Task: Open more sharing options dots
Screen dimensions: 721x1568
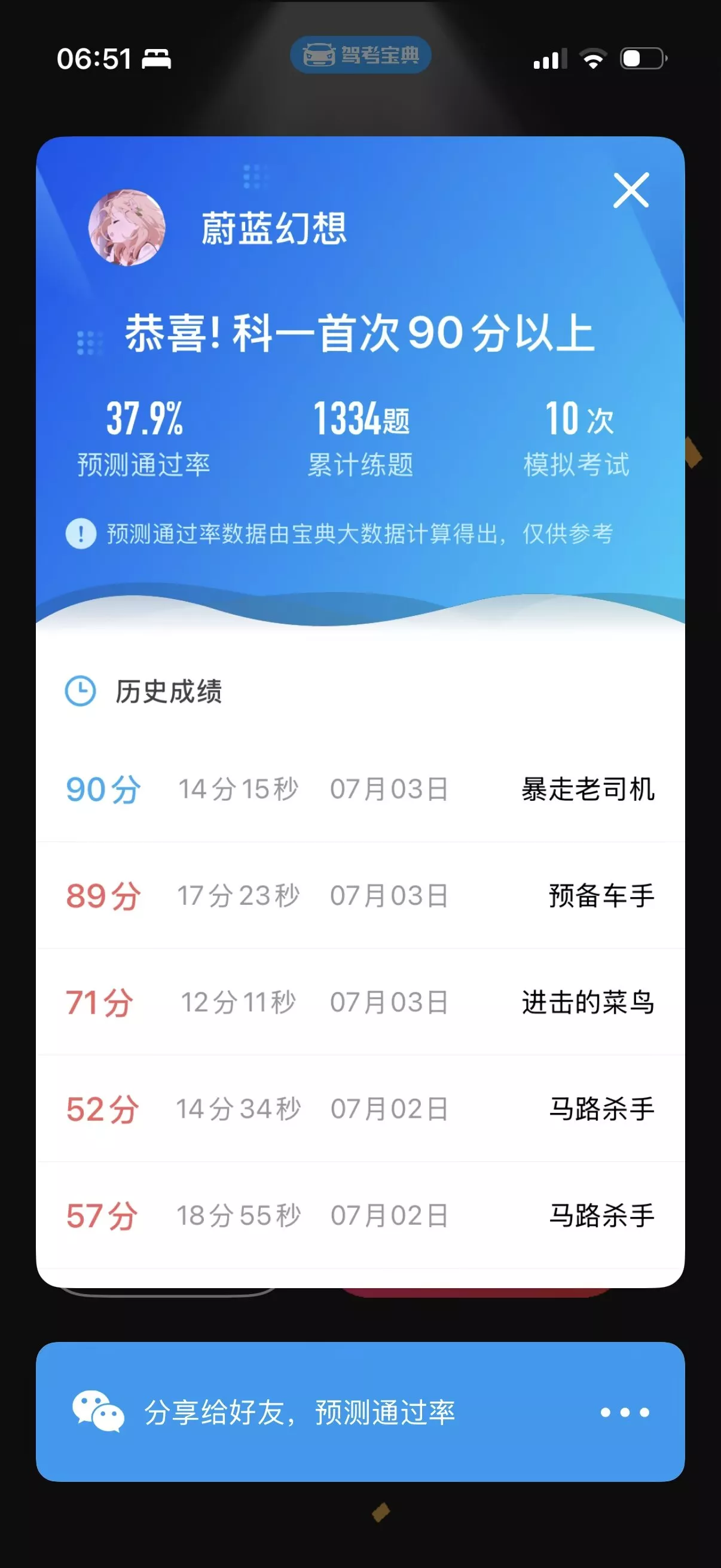Action: point(624,1412)
